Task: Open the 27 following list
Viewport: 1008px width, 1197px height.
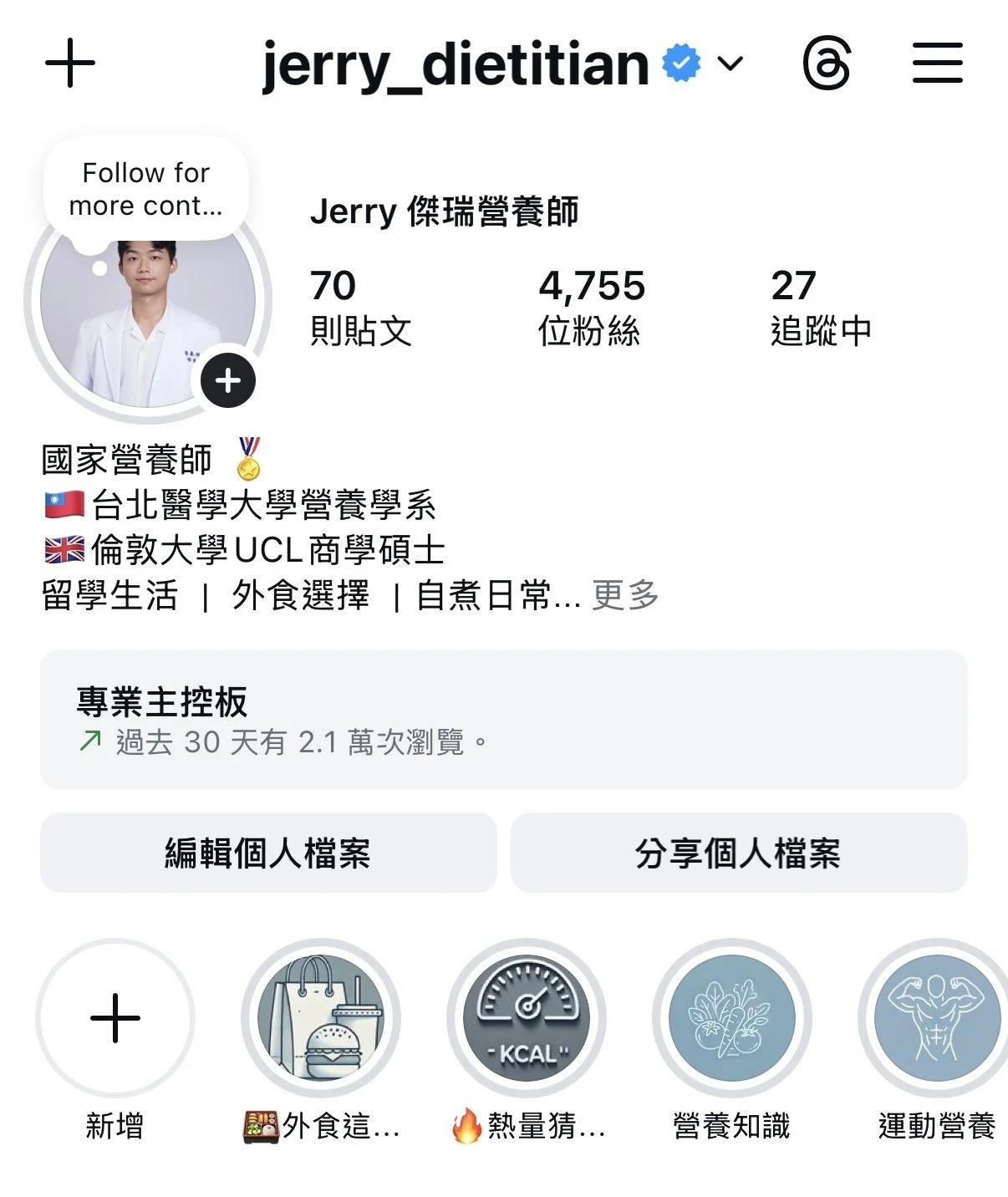Action: pyautogui.click(x=820, y=307)
